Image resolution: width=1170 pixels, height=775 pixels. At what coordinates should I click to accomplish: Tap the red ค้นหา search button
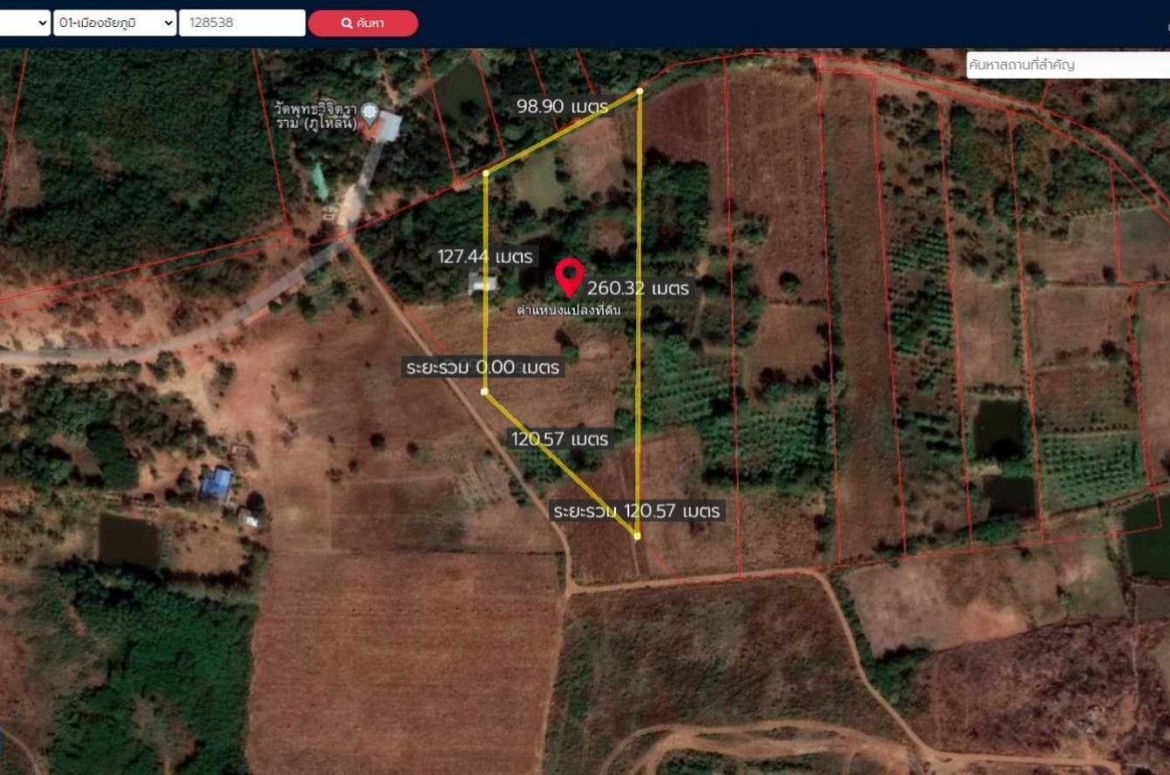(x=362, y=22)
